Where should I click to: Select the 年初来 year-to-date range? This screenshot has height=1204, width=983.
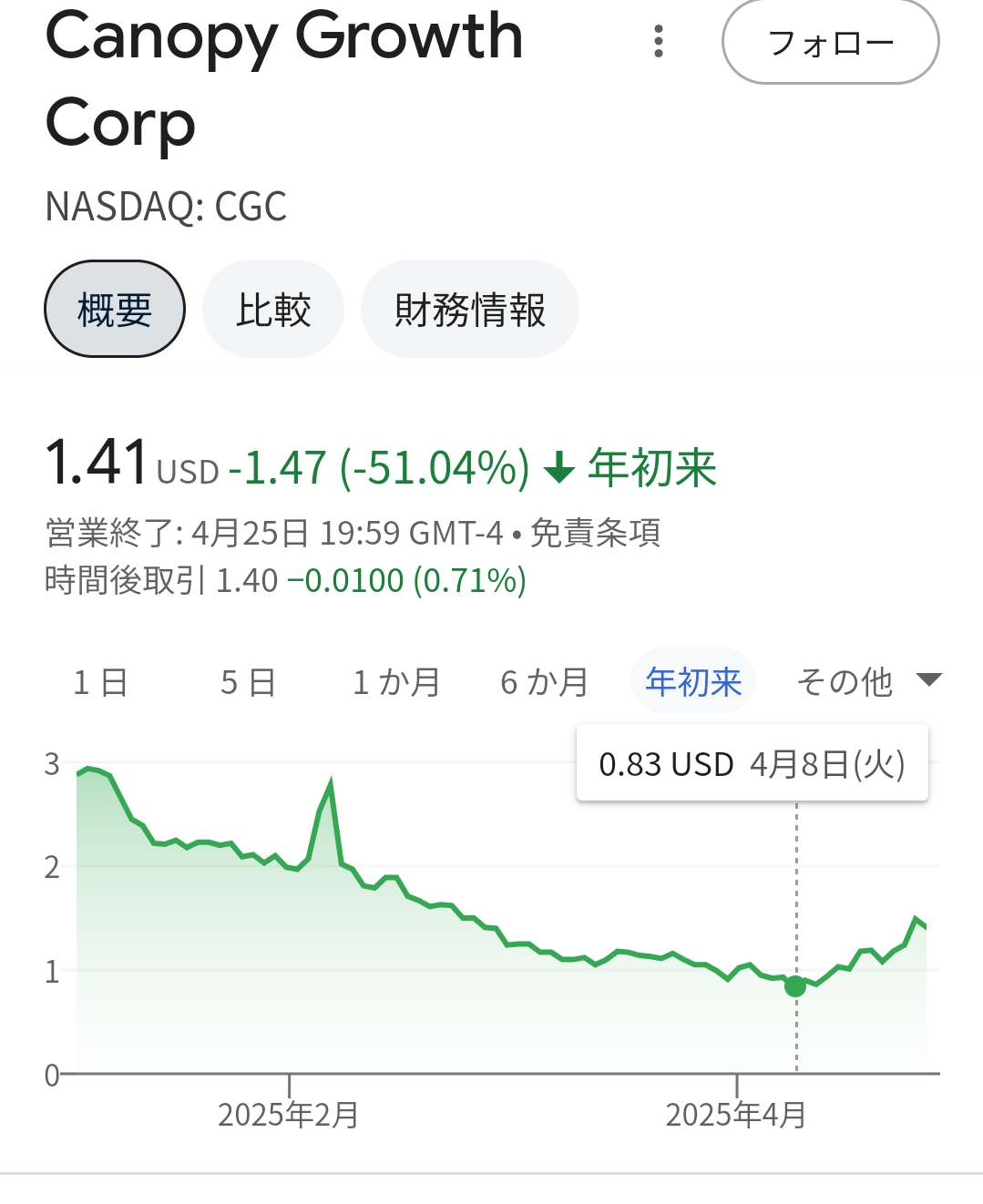click(693, 681)
